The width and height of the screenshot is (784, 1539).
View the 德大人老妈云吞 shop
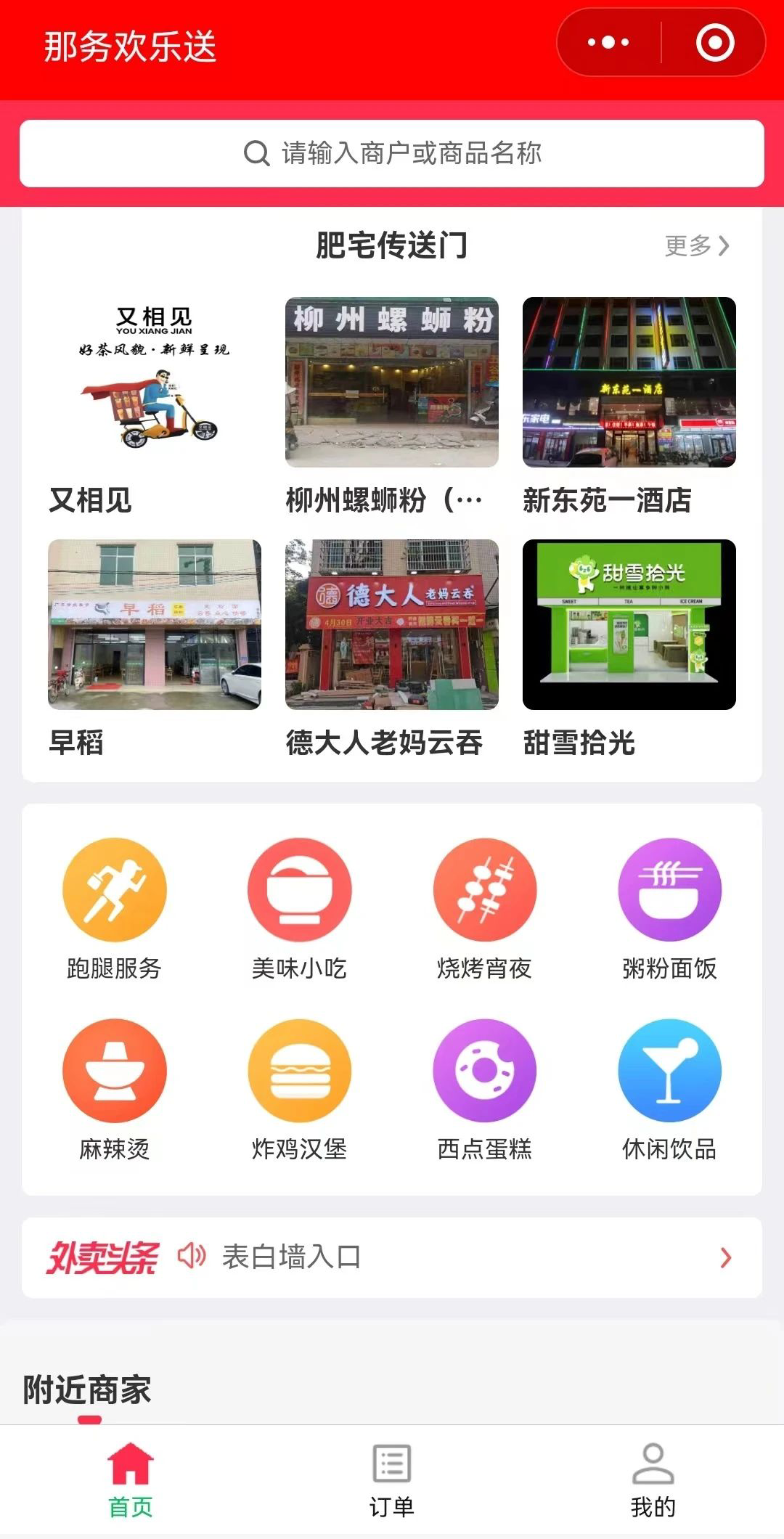pos(392,624)
